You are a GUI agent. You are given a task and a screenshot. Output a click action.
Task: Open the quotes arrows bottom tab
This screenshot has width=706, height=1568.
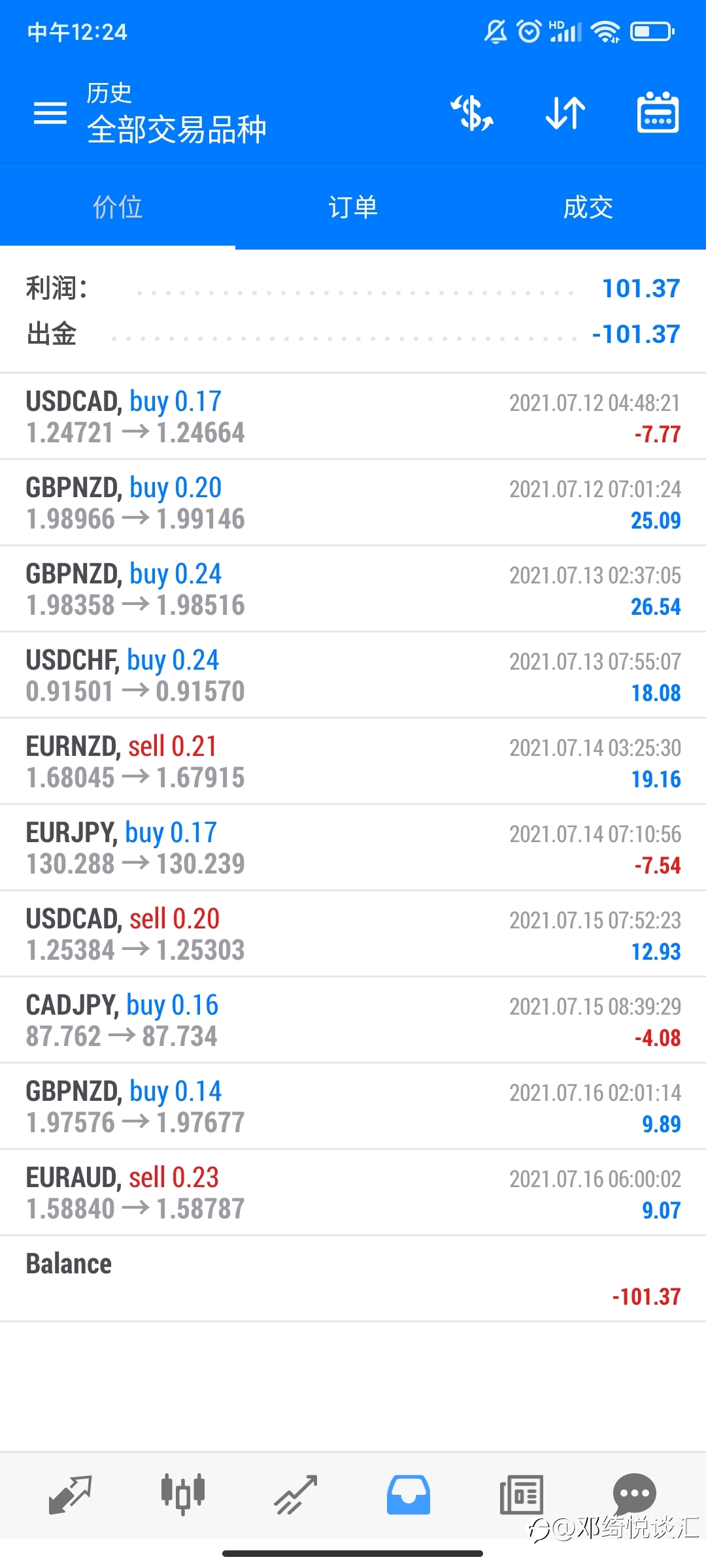pos(70,1494)
